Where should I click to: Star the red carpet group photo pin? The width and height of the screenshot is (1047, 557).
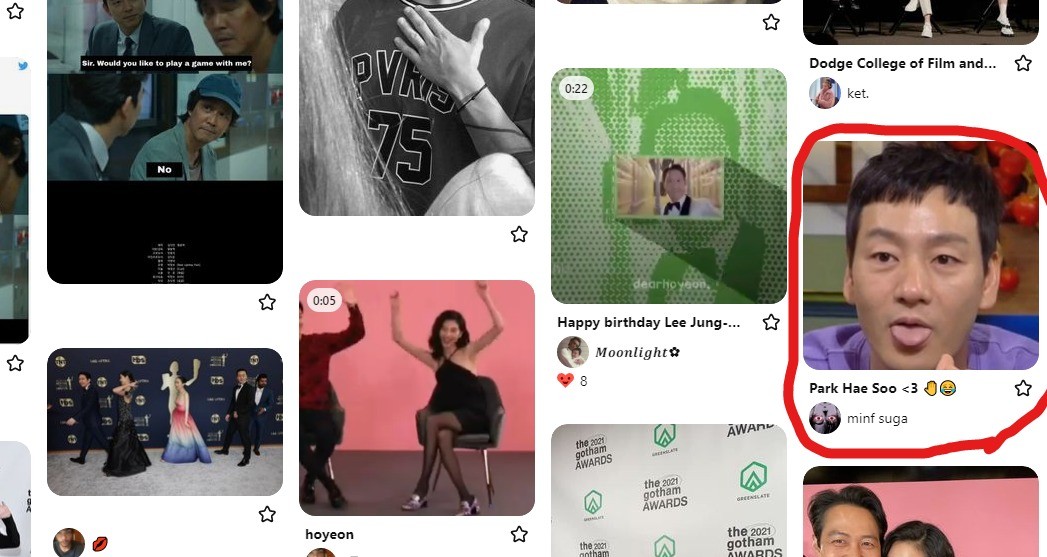(267, 514)
